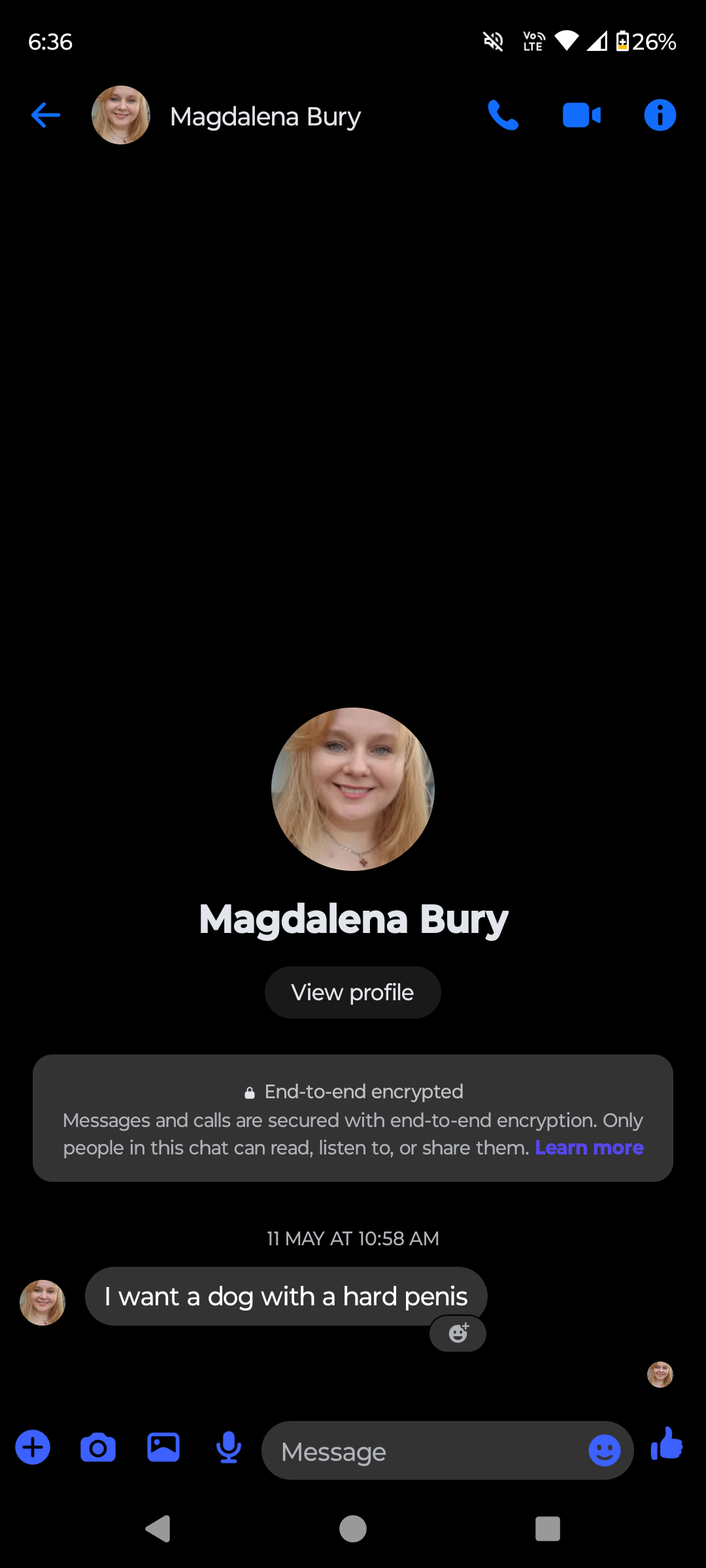This screenshot has width=706, height=1568.
Task: Tap View profile button
Action: [352, 992]
